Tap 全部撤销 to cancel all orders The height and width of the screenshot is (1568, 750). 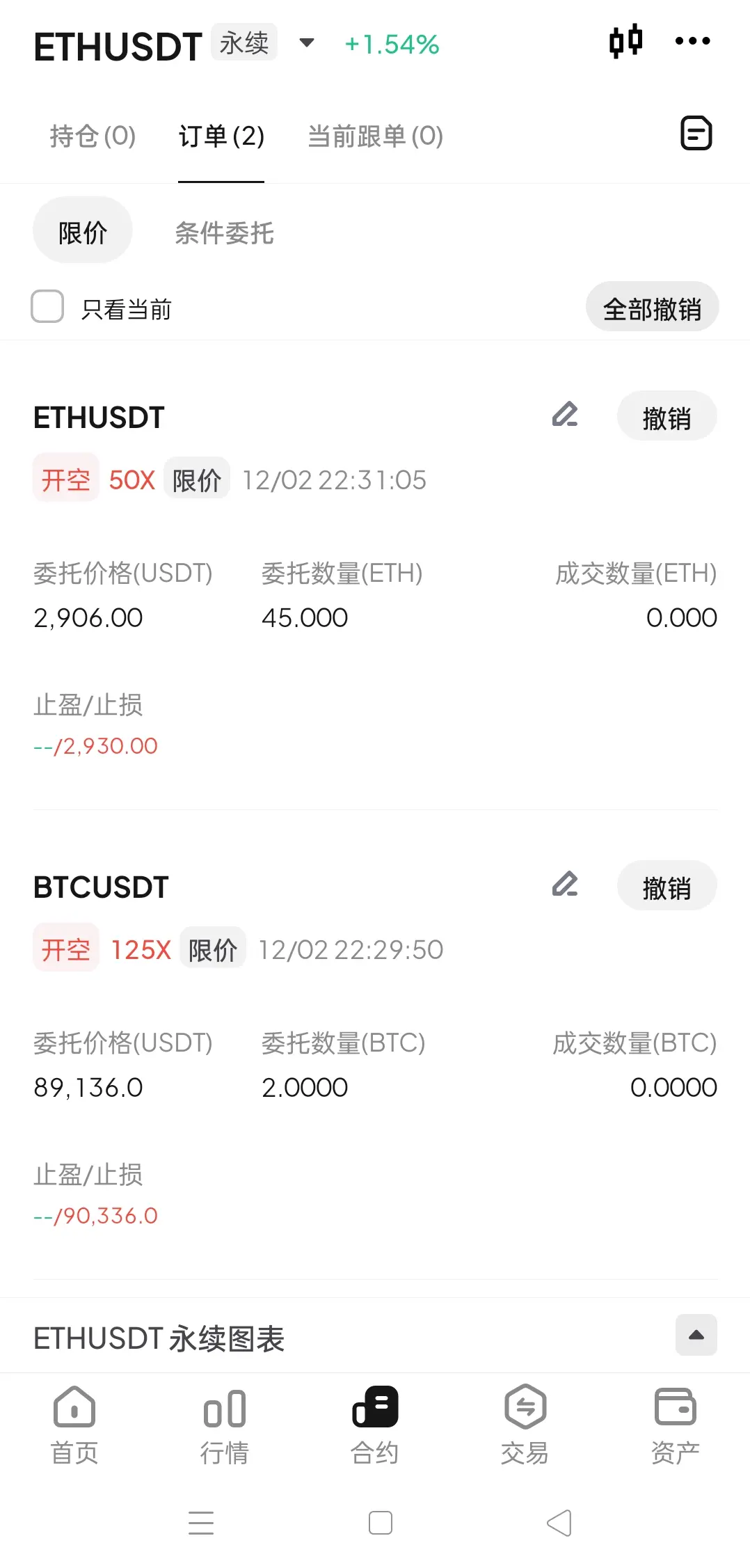coord(652,308)
